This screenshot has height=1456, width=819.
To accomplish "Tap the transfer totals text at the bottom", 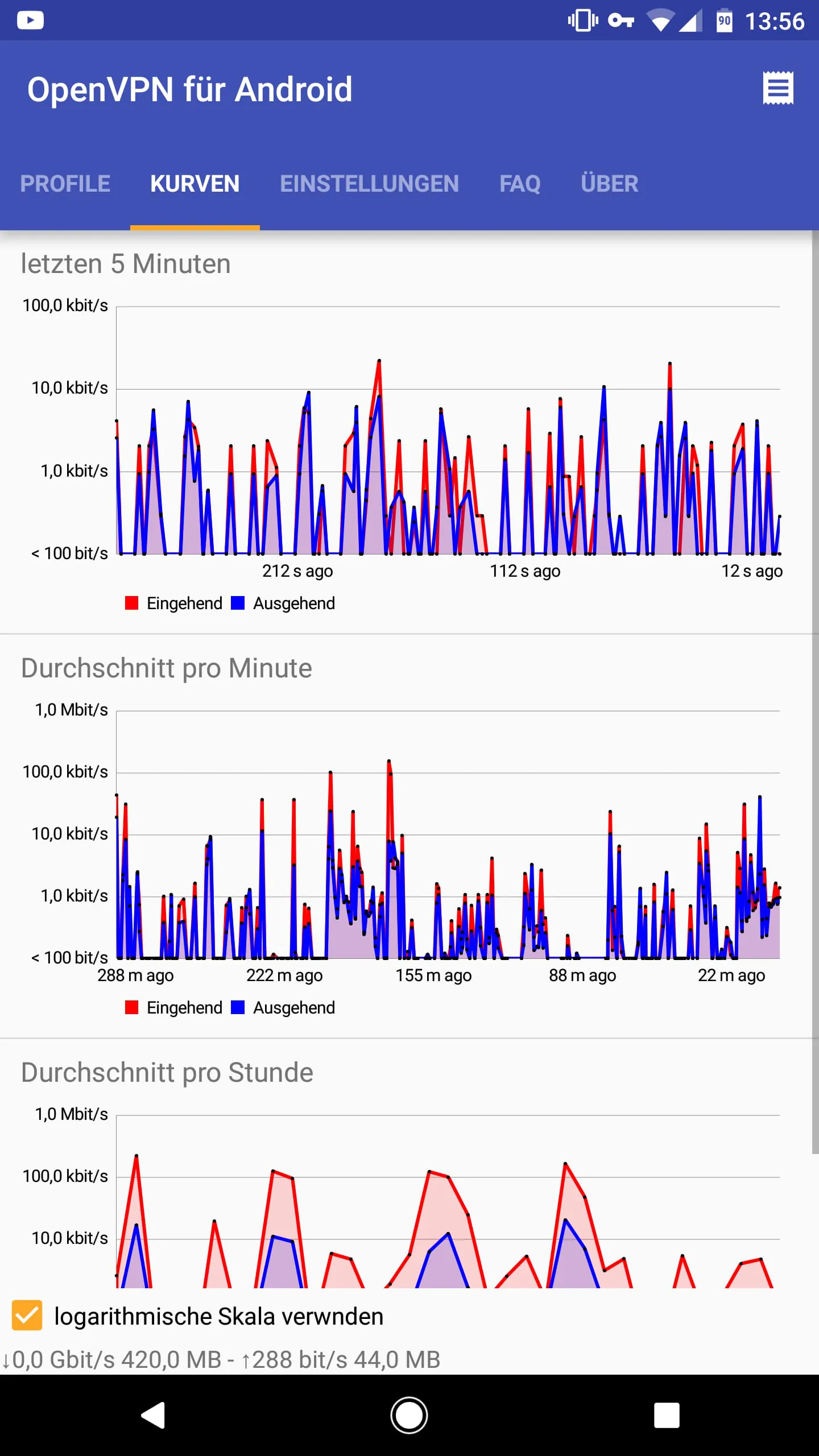I will click(x=221, y=1360).
